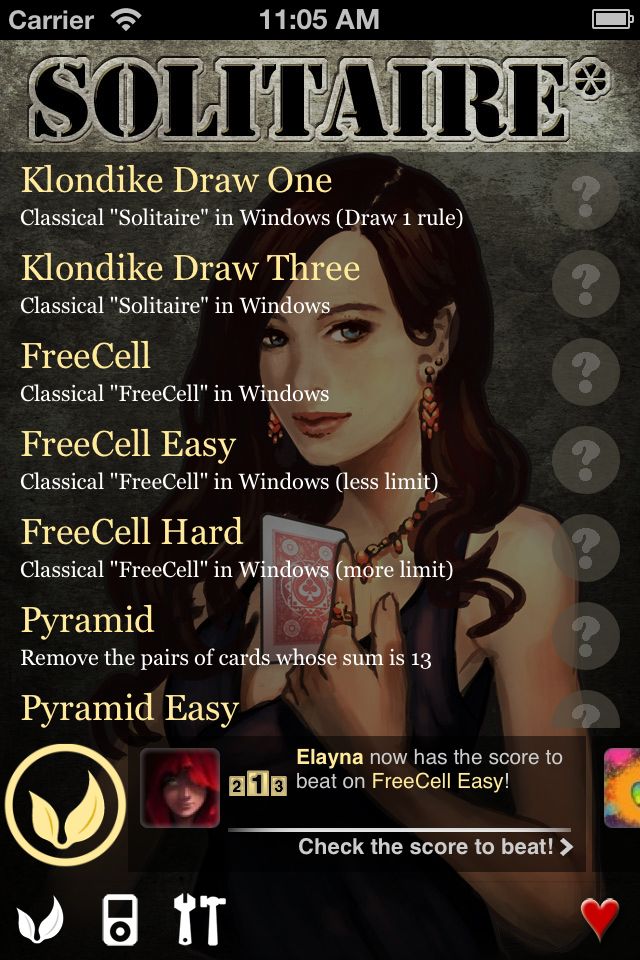Open help for FreeCell Easy
This screenshot has height=960, width=640.
click(x=586, y=460)
